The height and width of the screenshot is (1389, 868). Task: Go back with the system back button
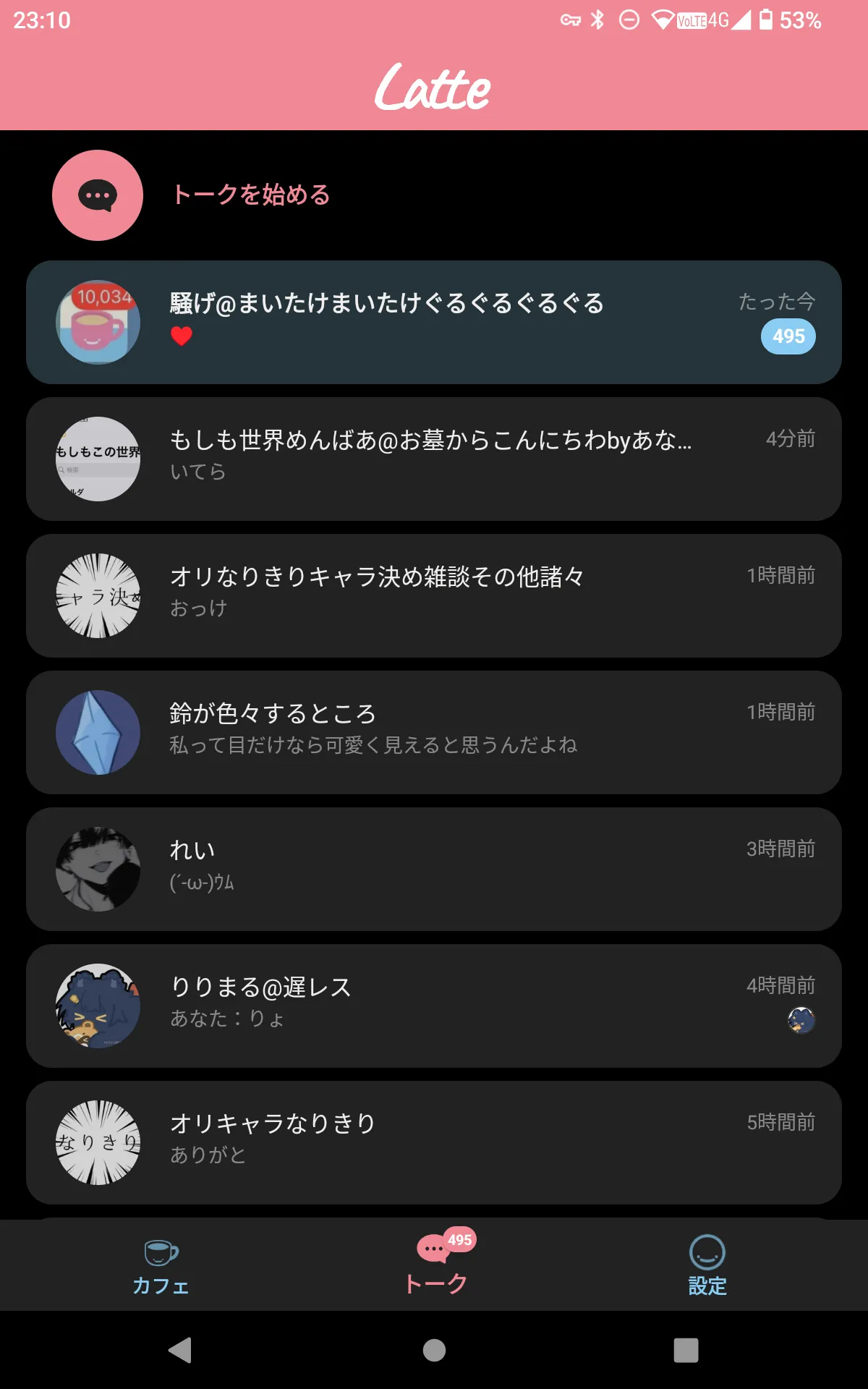pyautogui.click(x=180, y=1350)
